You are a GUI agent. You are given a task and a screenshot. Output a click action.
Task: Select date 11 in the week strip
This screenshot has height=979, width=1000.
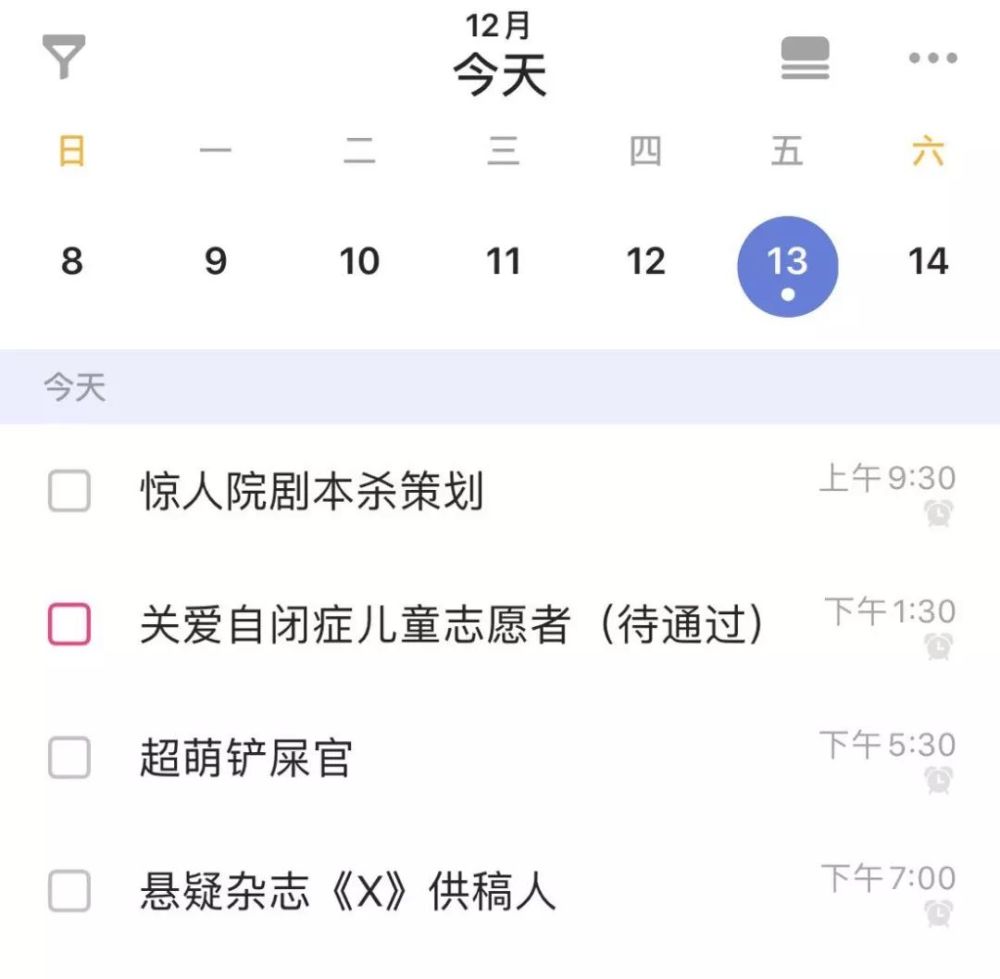(503, 262)
